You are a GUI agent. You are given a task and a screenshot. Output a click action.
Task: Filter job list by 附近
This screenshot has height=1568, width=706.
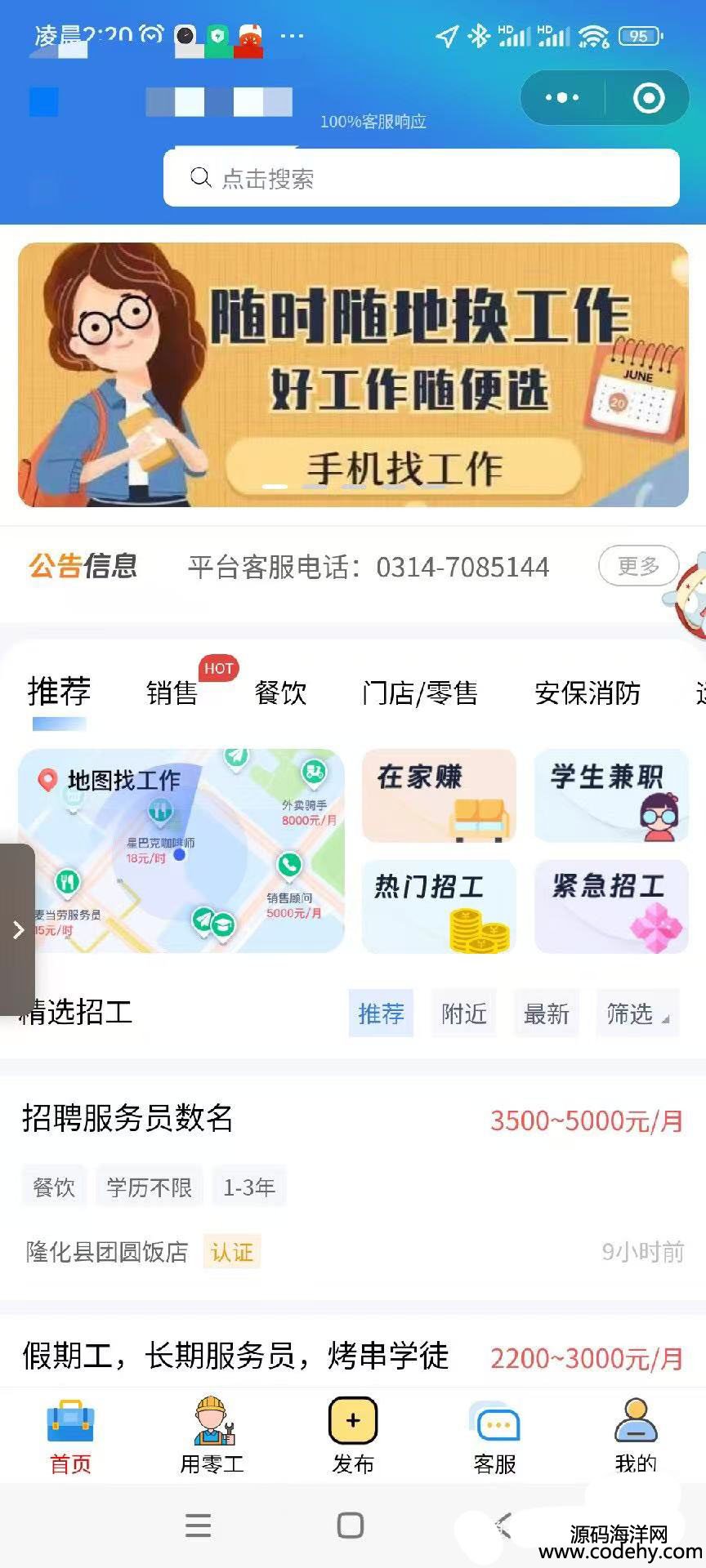pos(463,1013)
